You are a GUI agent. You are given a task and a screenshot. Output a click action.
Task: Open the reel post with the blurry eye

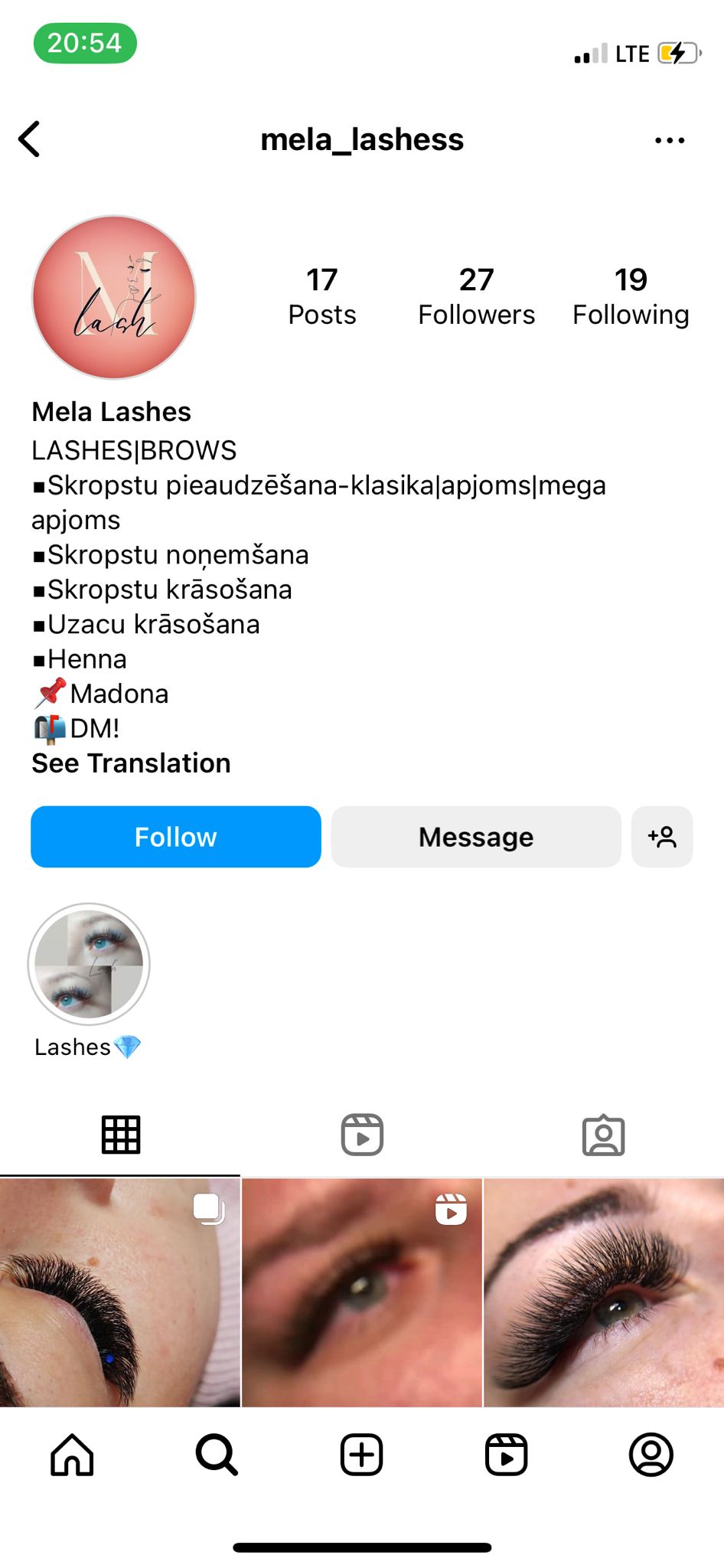pos(362,1292)
